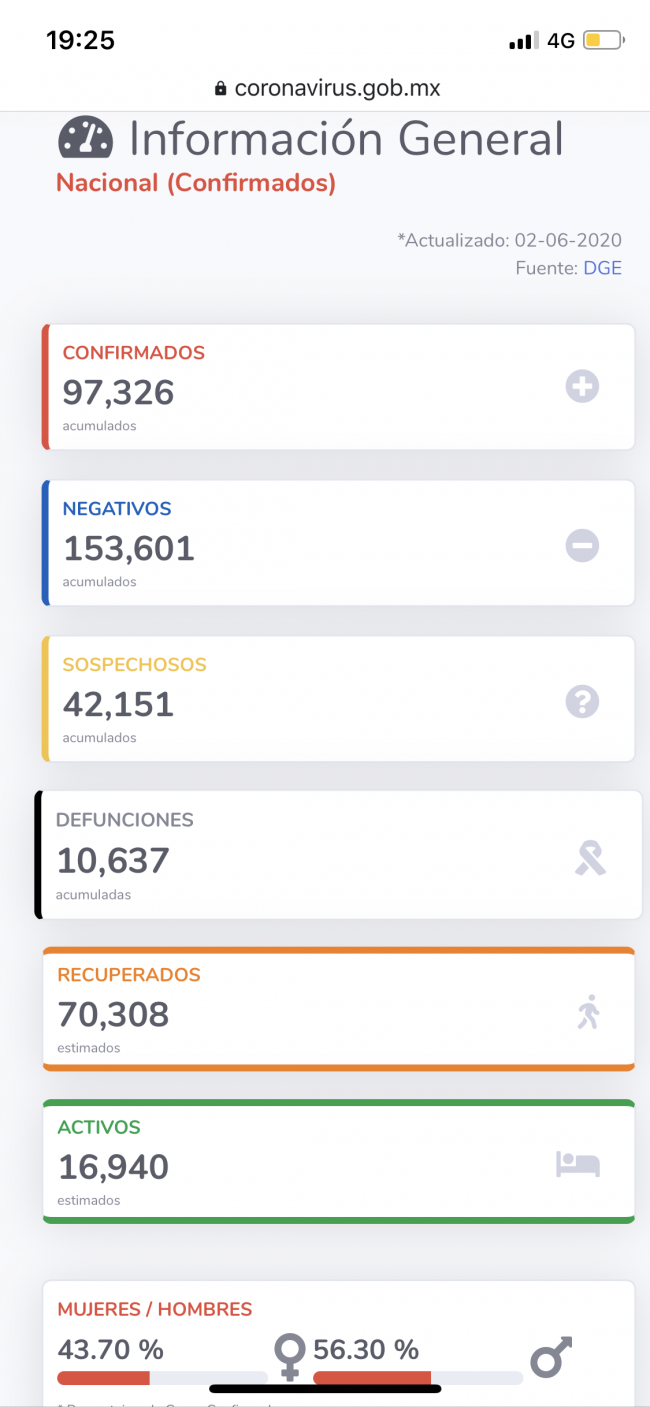Open the coronavirus.gob.mx address bar

pos(327,88)
